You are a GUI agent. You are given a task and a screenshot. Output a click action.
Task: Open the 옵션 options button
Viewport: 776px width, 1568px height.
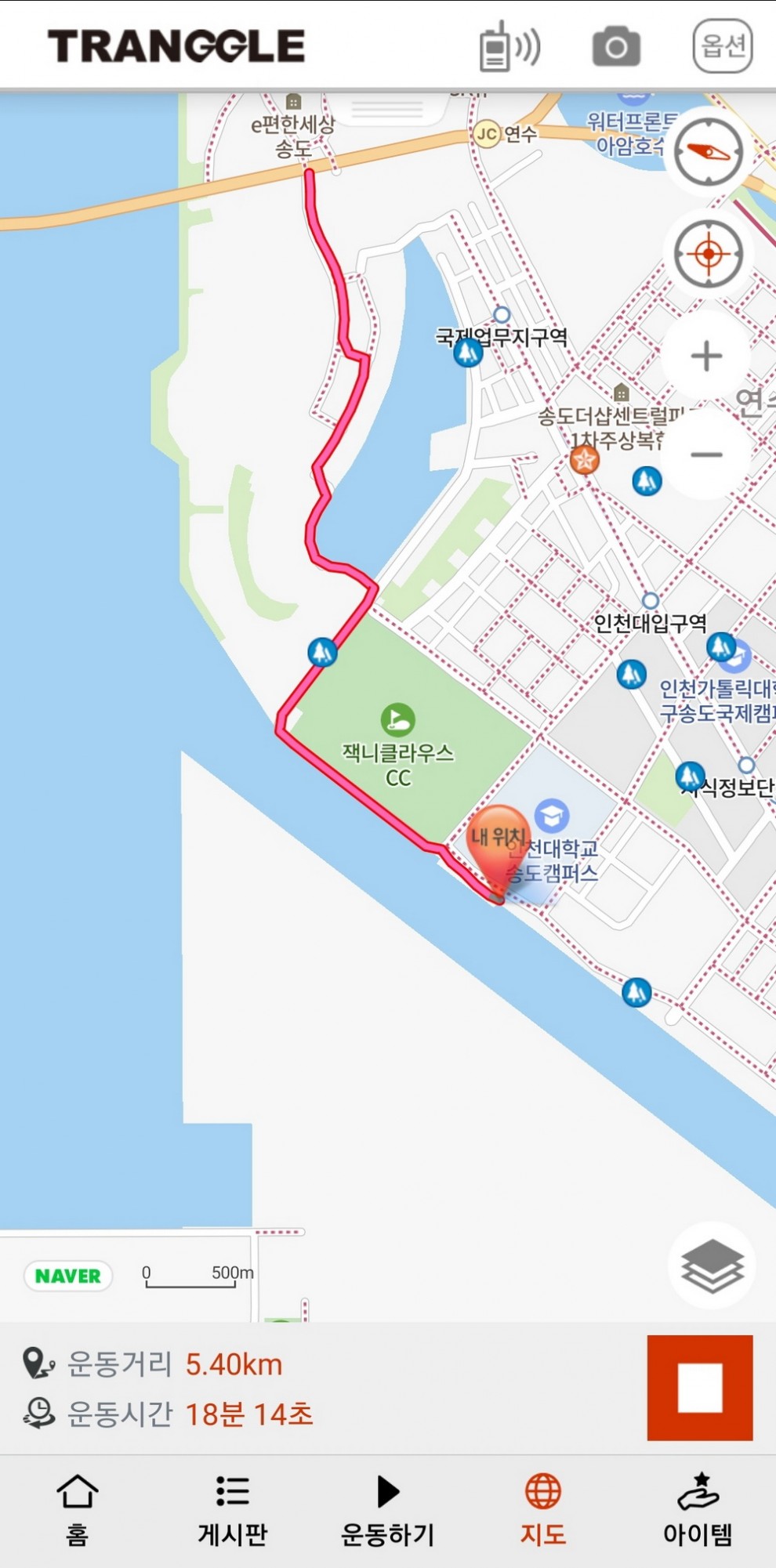(x=723, y=46)
